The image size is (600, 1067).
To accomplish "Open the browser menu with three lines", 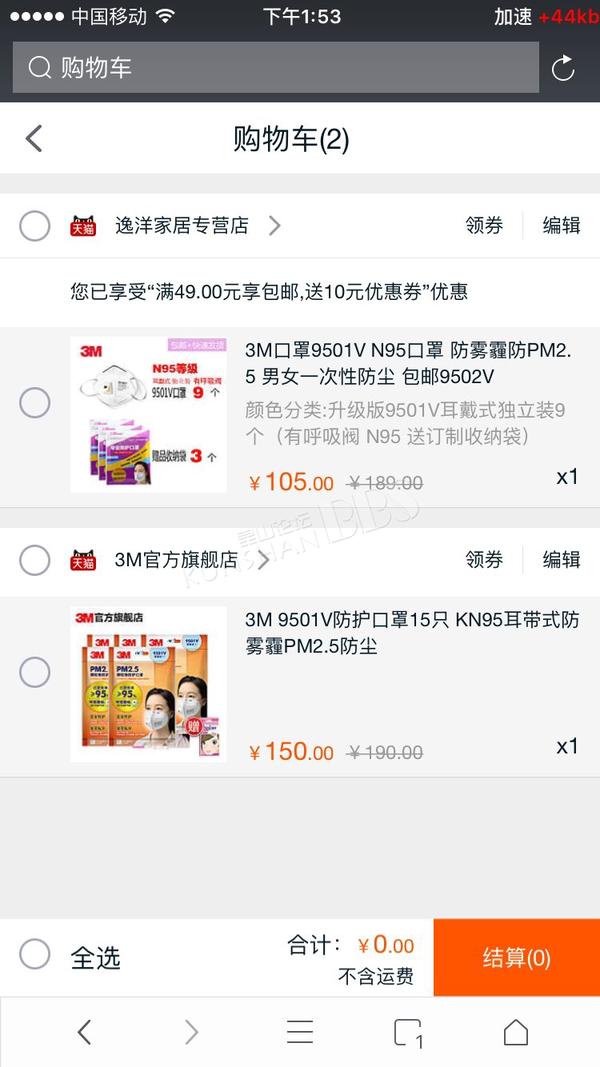I will [x=300, y=1032].
